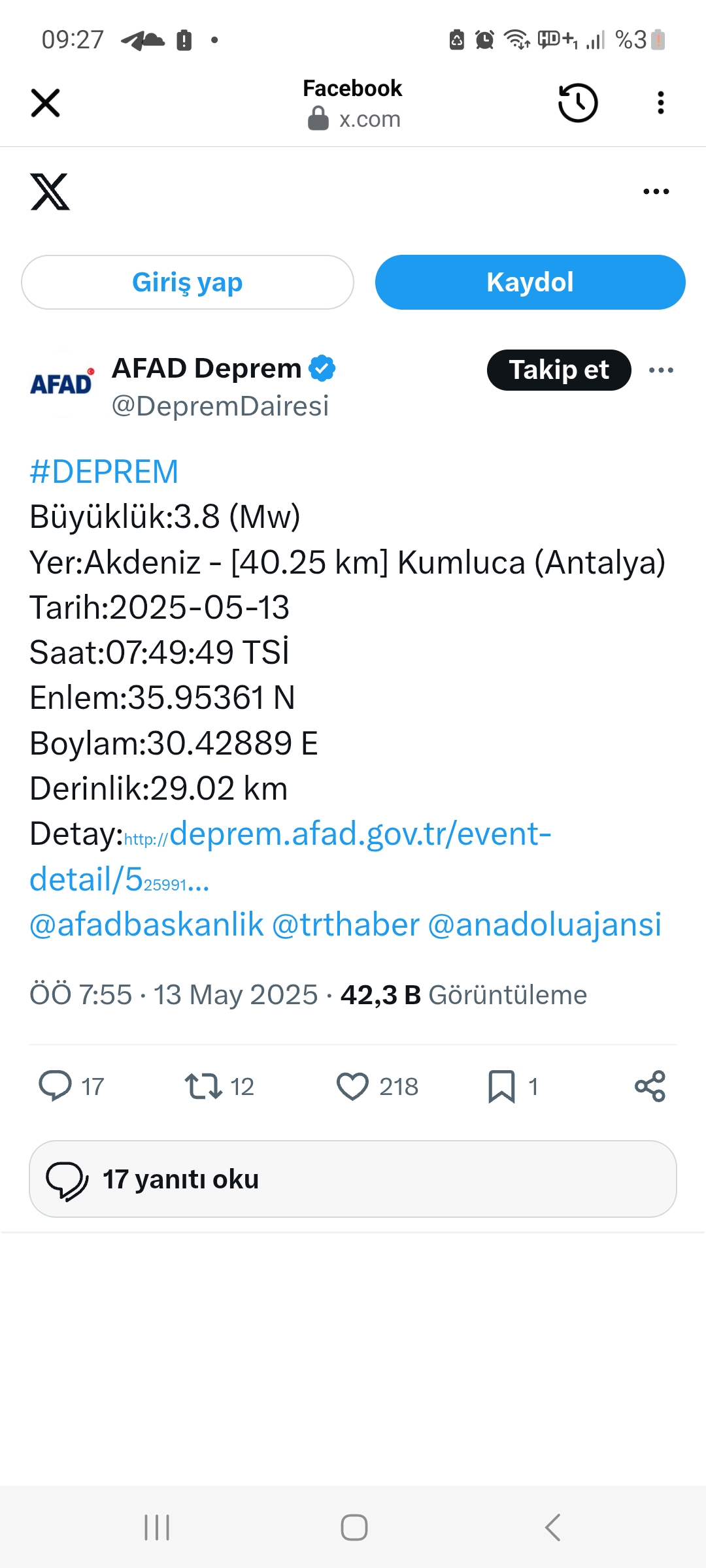This screenshot has height=1568, width=706.
Task: Open the browser's three-dot overflow menu
Action: pos(661,103)
